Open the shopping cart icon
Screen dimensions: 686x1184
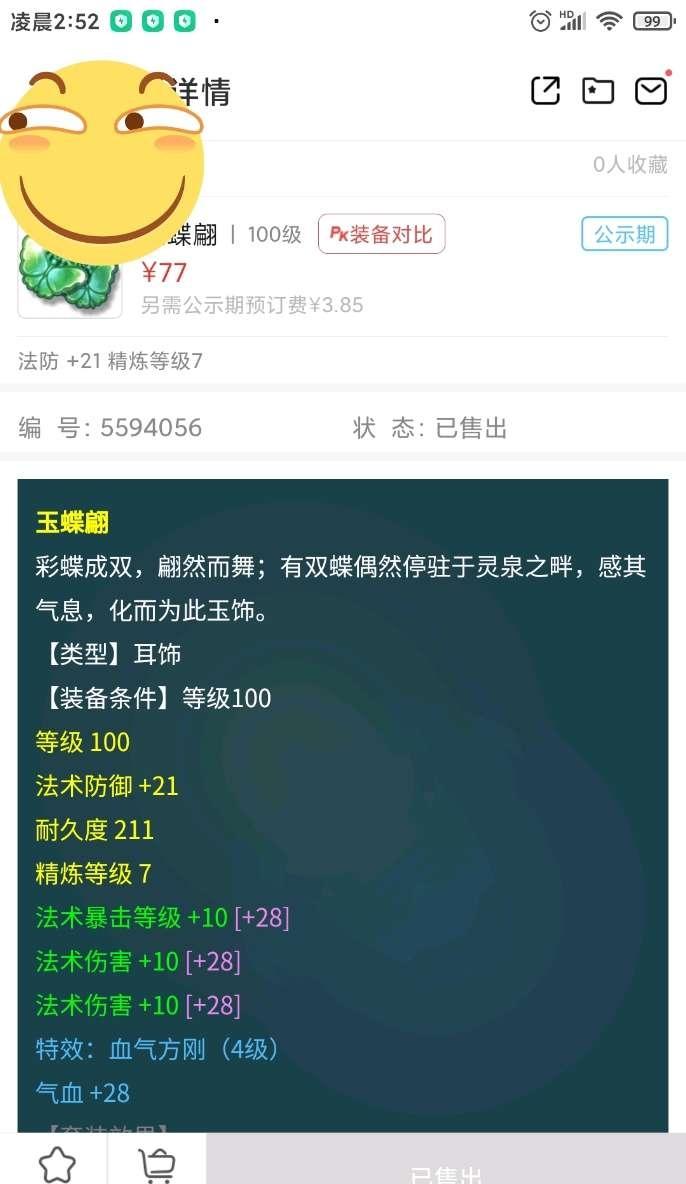pos(157,1164)
